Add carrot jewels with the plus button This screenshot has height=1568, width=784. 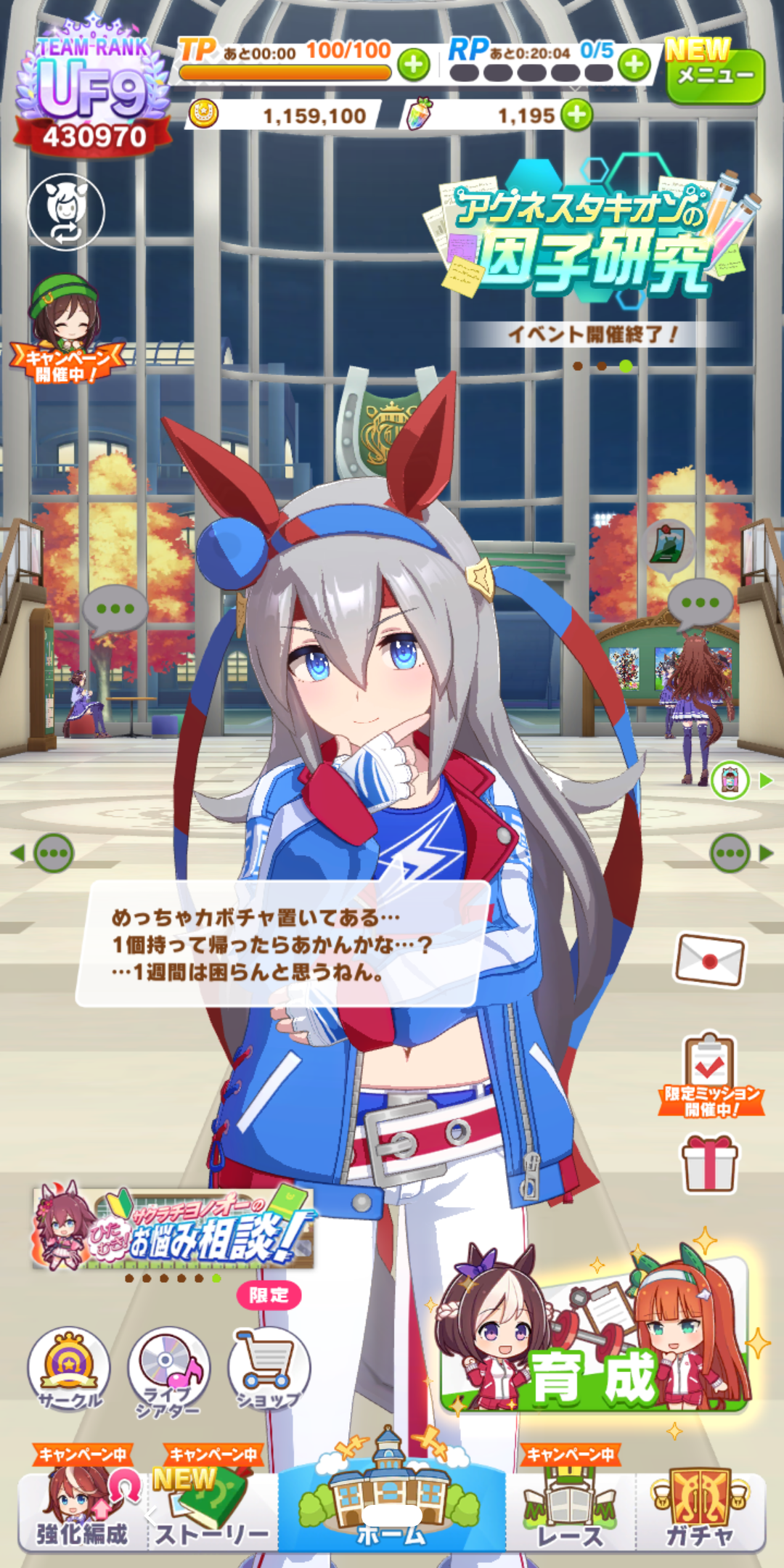pos(577,115)
